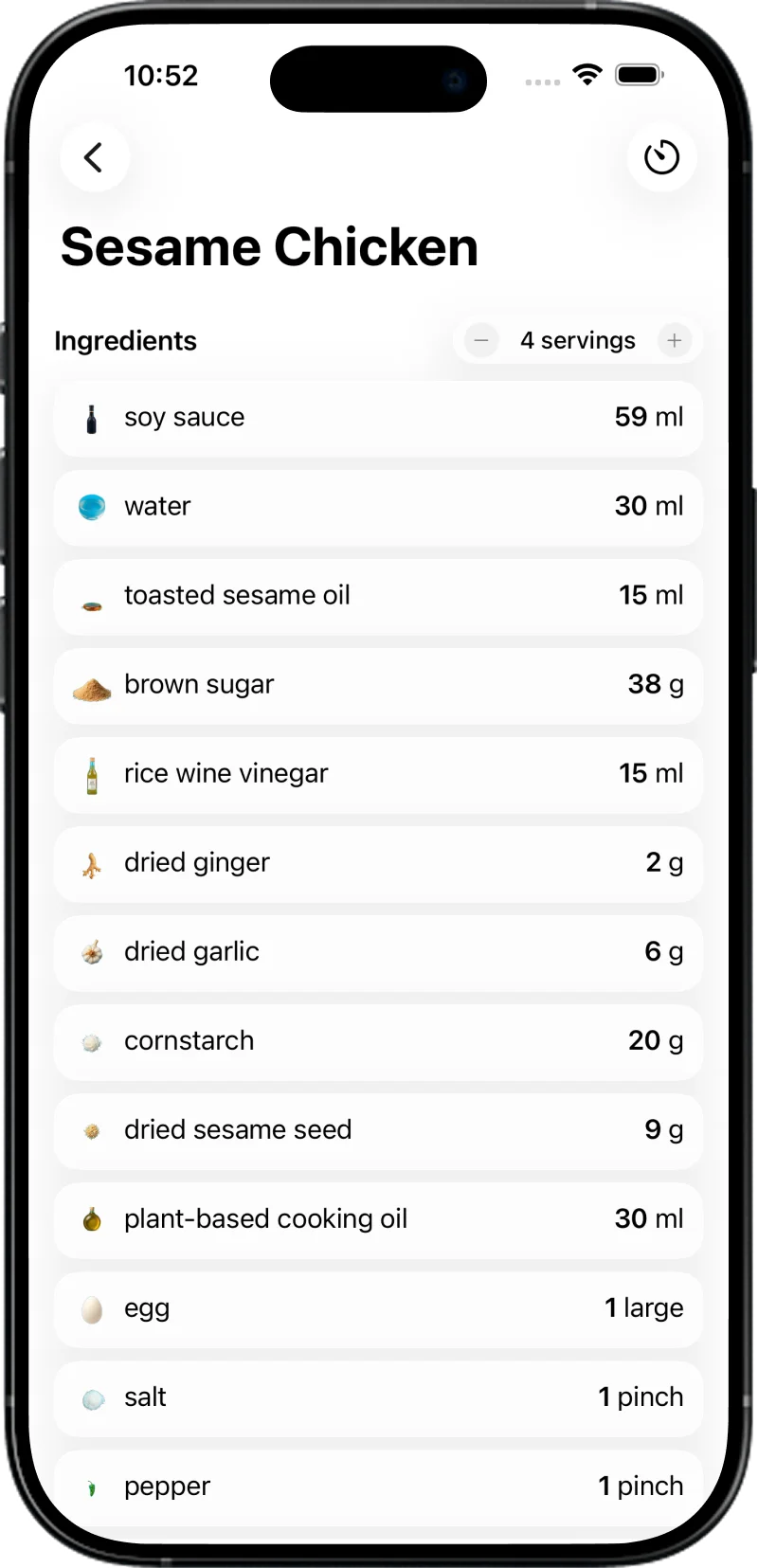The width and height of the screenshot is (758, 1568).
Task: Tap the timer icon
Action: pyautogui.click(x=662, y=157)
